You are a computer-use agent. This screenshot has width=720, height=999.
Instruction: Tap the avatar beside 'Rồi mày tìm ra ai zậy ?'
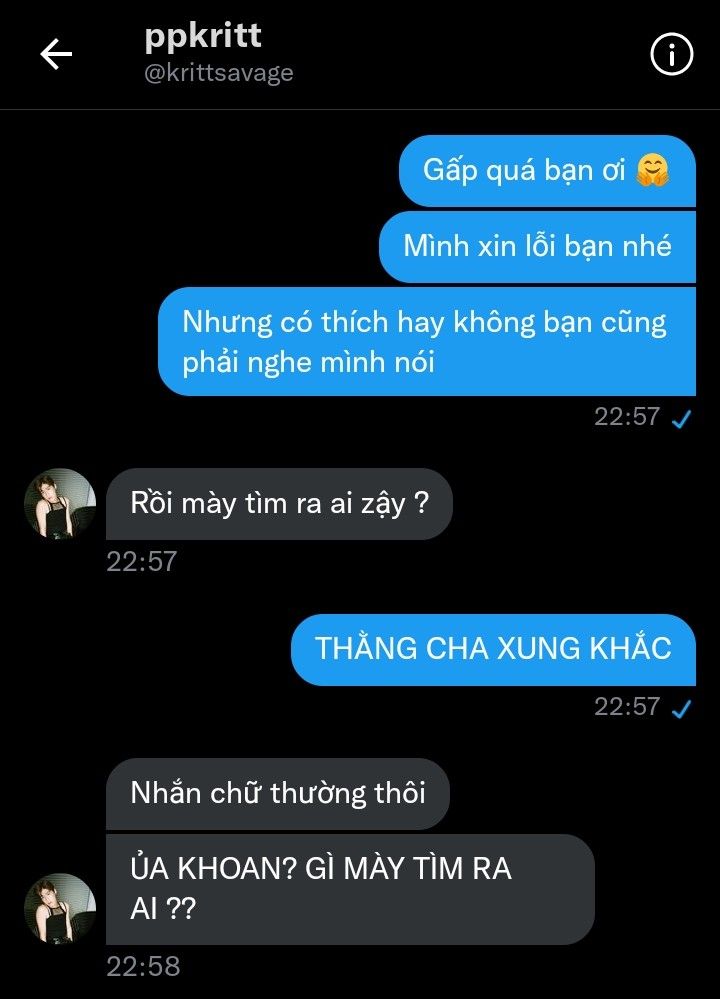[x=60, y=505]
